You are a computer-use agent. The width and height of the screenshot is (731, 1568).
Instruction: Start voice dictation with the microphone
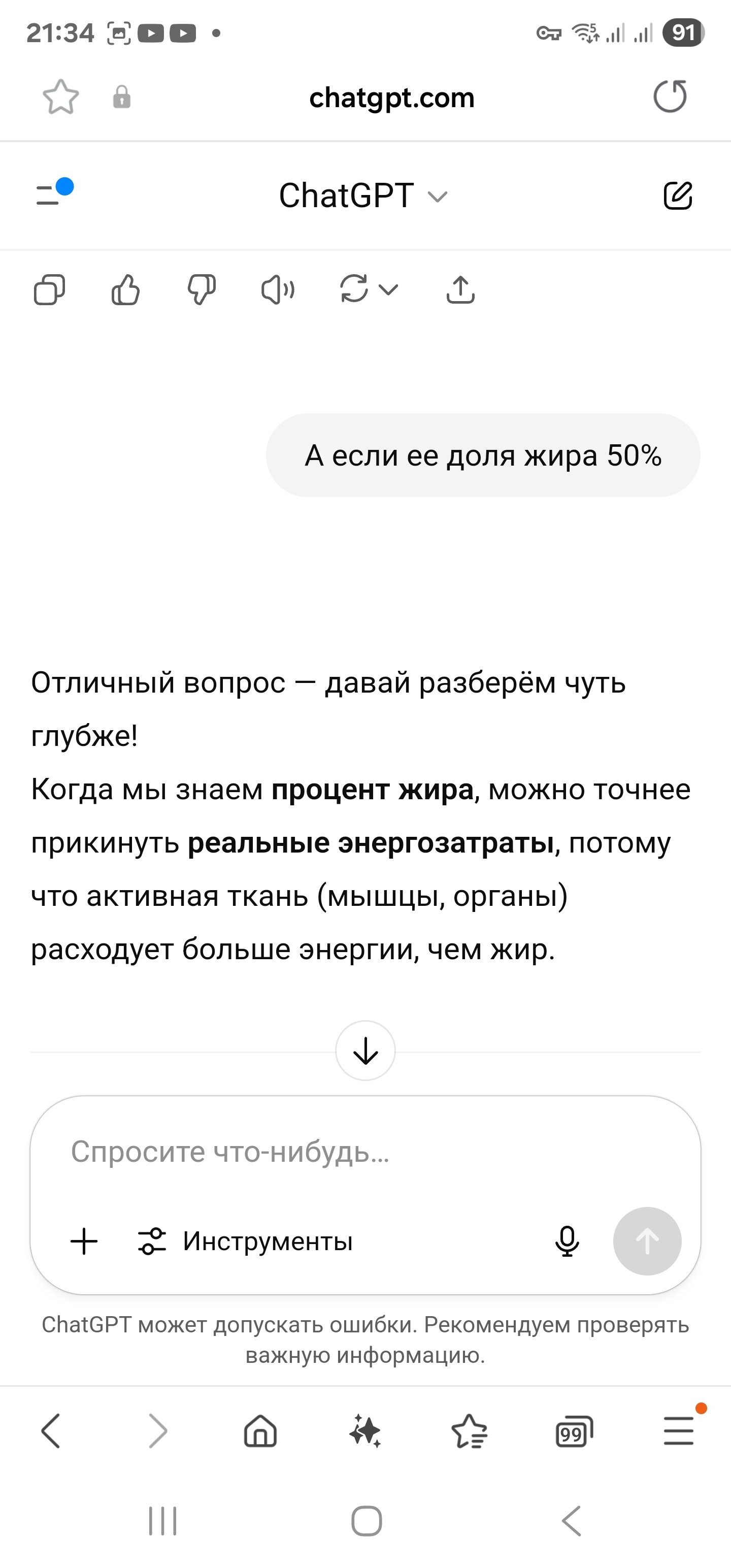[x=567, y=1241]
